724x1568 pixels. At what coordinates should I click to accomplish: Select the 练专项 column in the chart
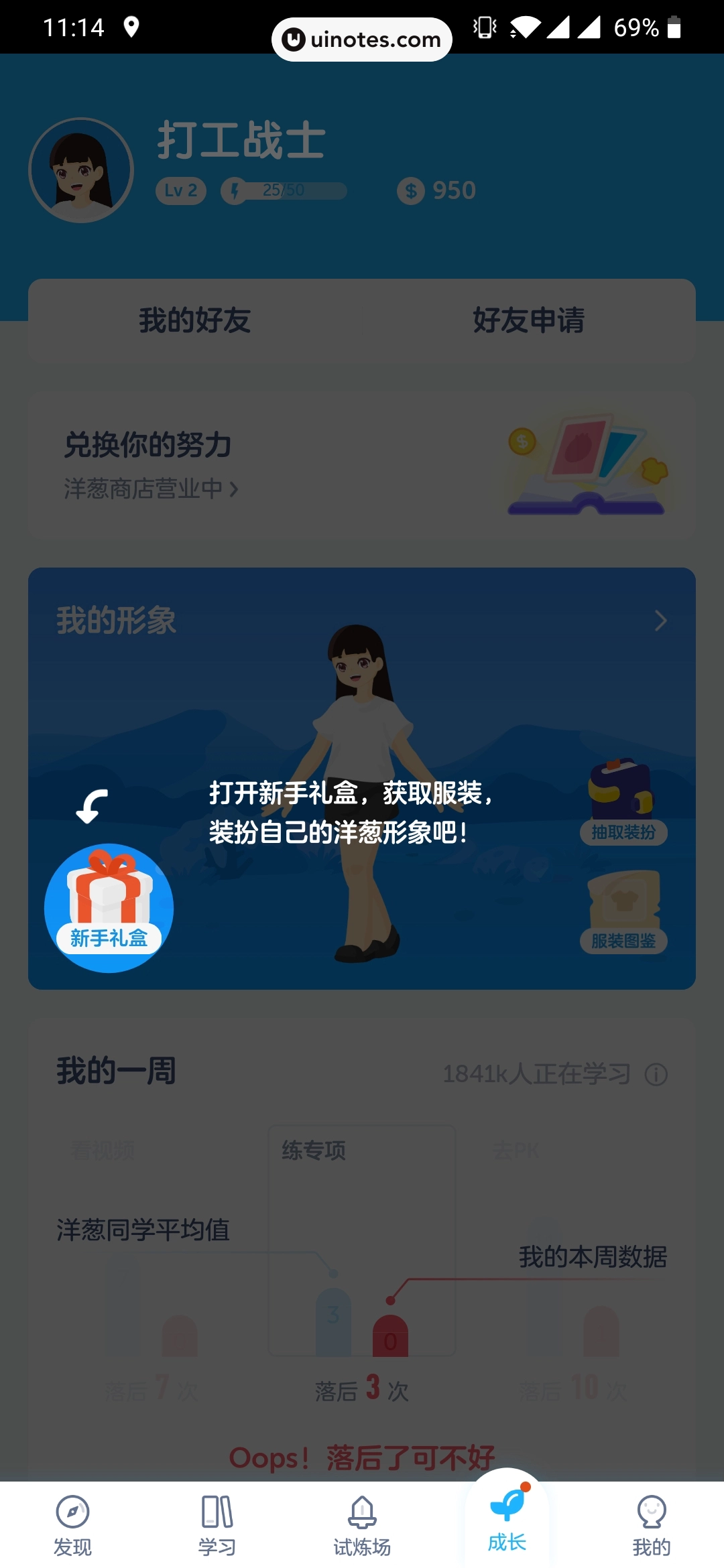(x=362, y=1240)
